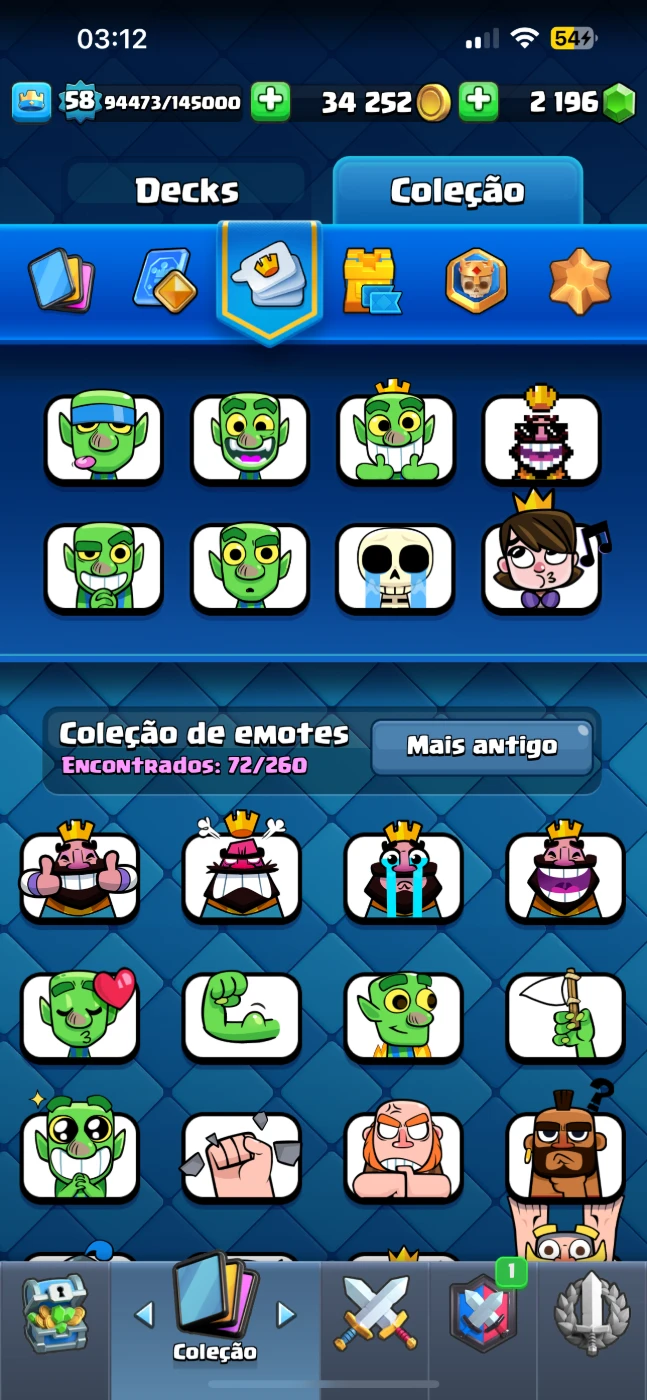
Task: Open the shop chest tab
Action: tap(55, 1312)
